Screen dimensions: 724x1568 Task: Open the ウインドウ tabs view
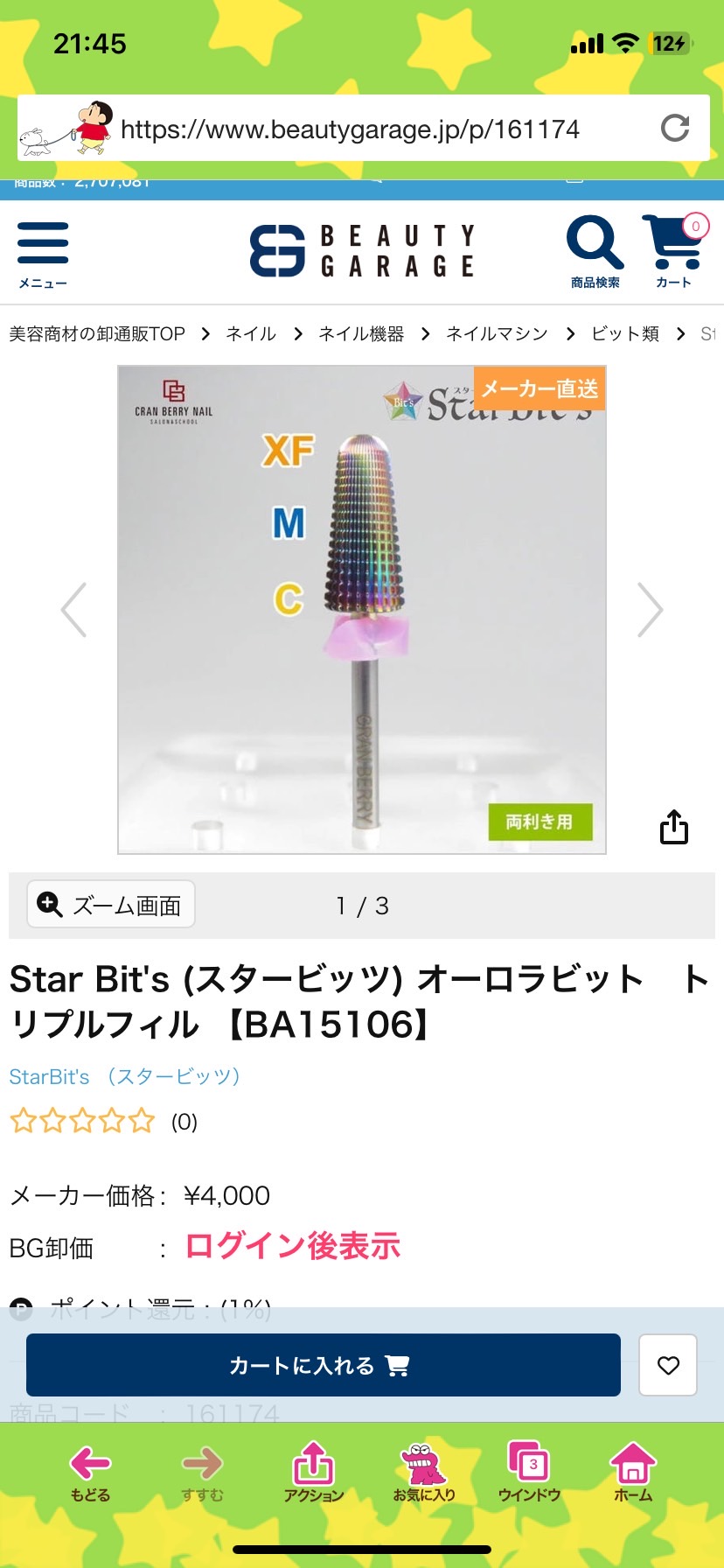(529, 1473)
